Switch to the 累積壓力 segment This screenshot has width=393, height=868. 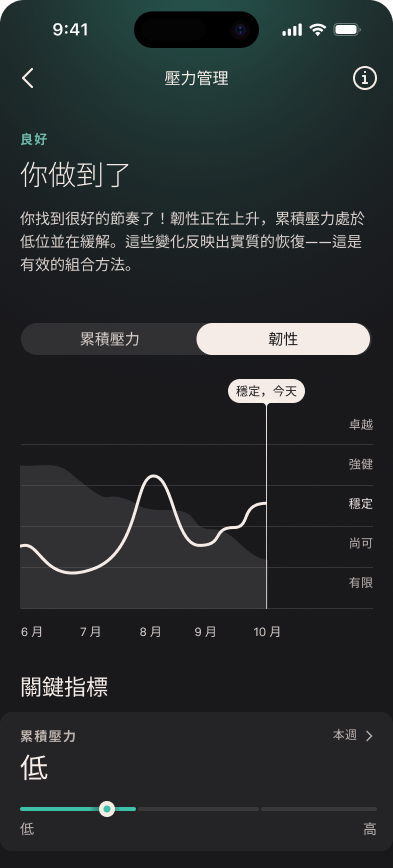pyautogui.click(x=110, y=339)
